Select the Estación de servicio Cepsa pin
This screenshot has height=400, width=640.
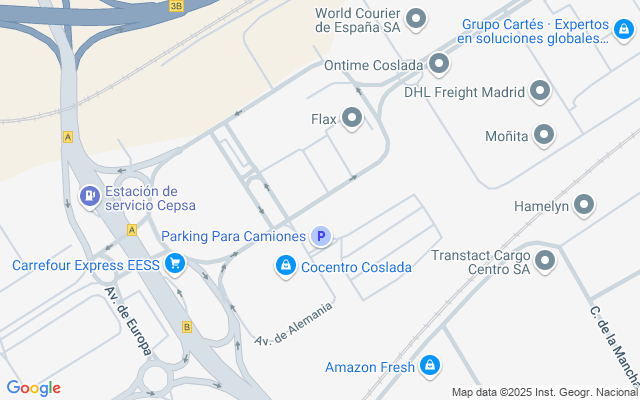pyautogui.click(x=89, y=198)
